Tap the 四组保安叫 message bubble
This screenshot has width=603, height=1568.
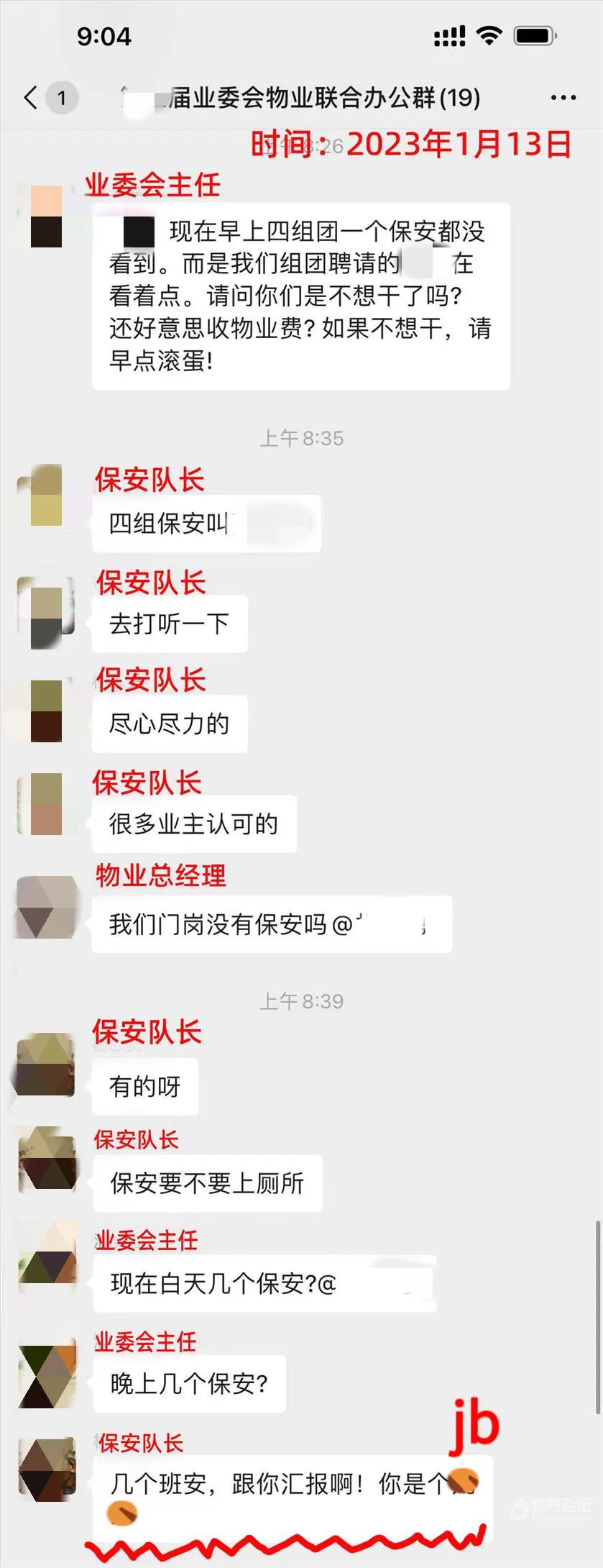(x=205, y=524)
